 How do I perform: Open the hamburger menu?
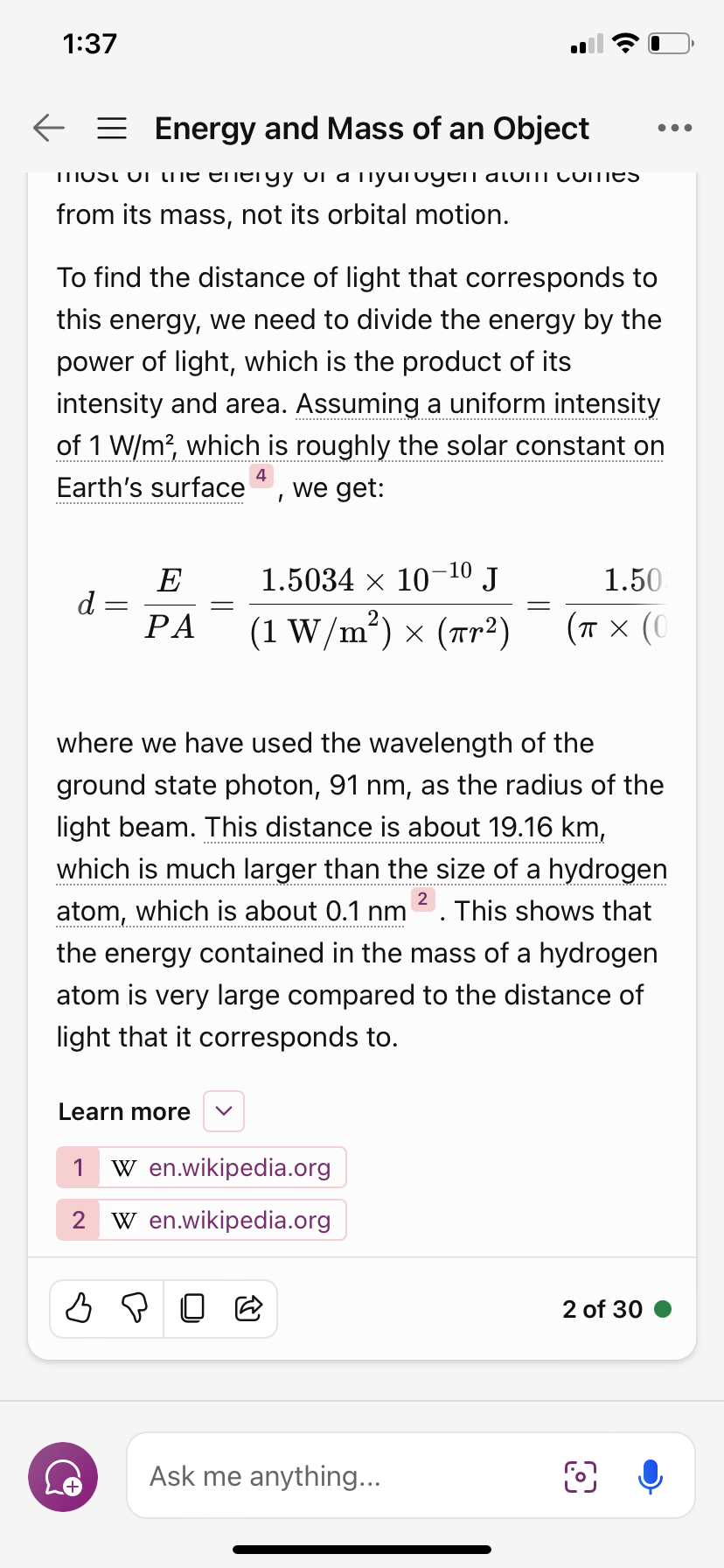tap(111, 128)
